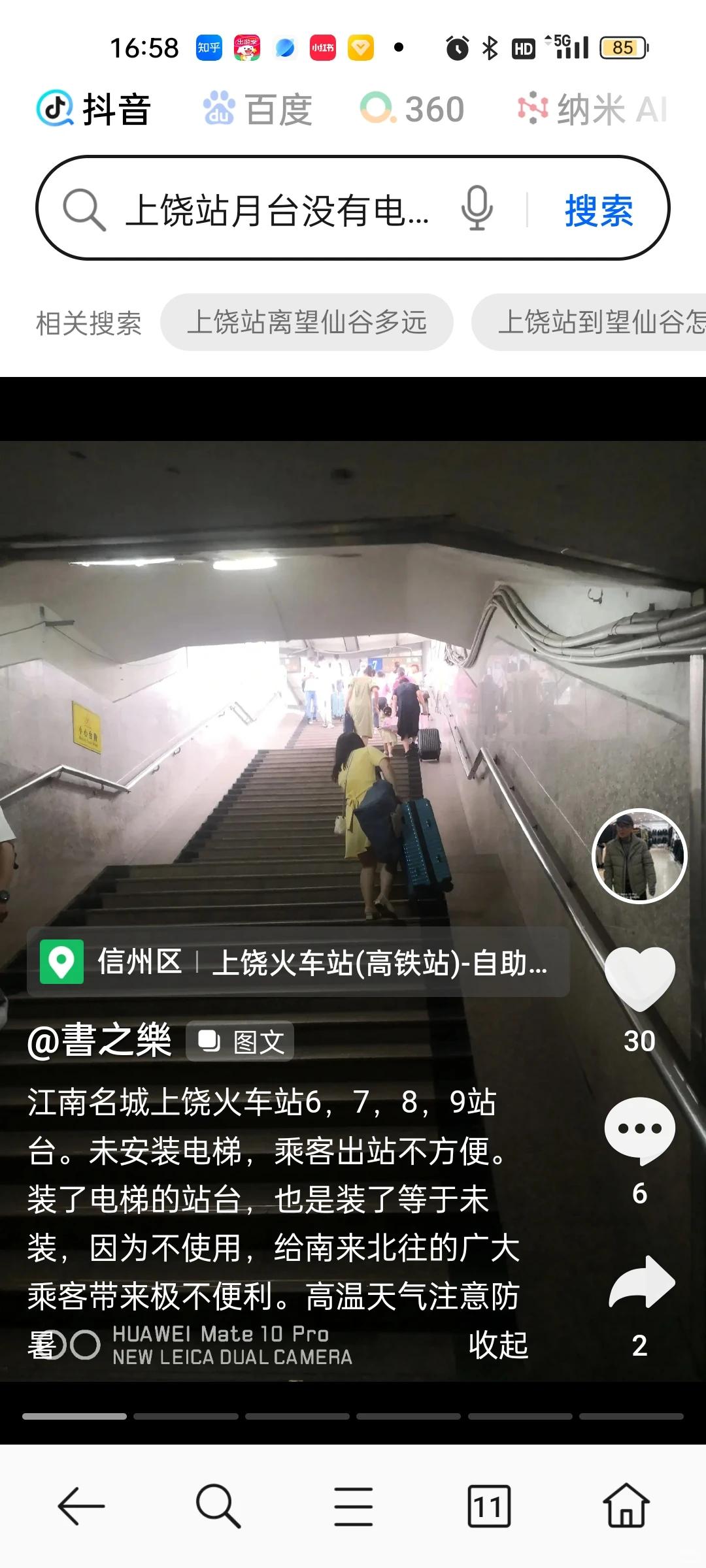Switch to the 抖音 search engine tab

point(93,109)
